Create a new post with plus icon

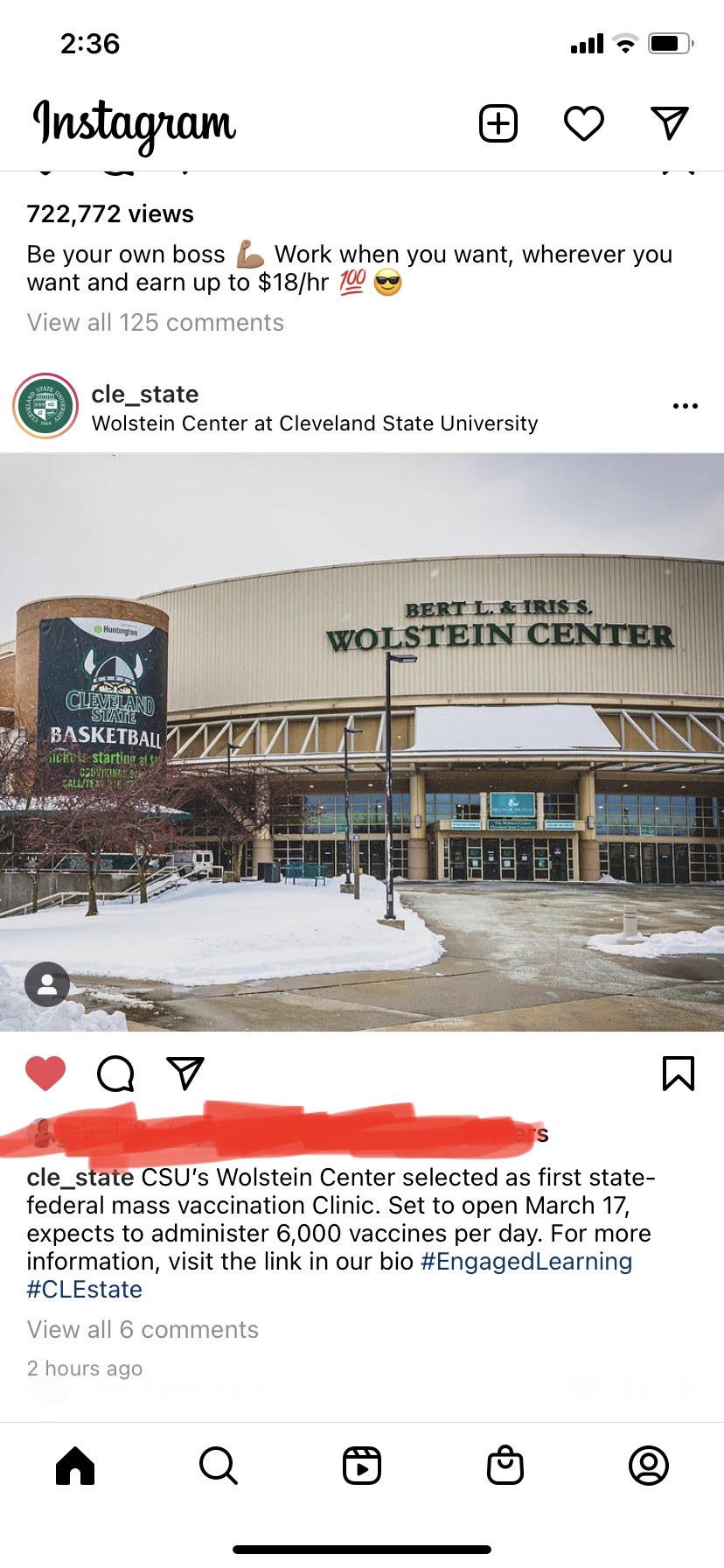(x=498, y=123)
